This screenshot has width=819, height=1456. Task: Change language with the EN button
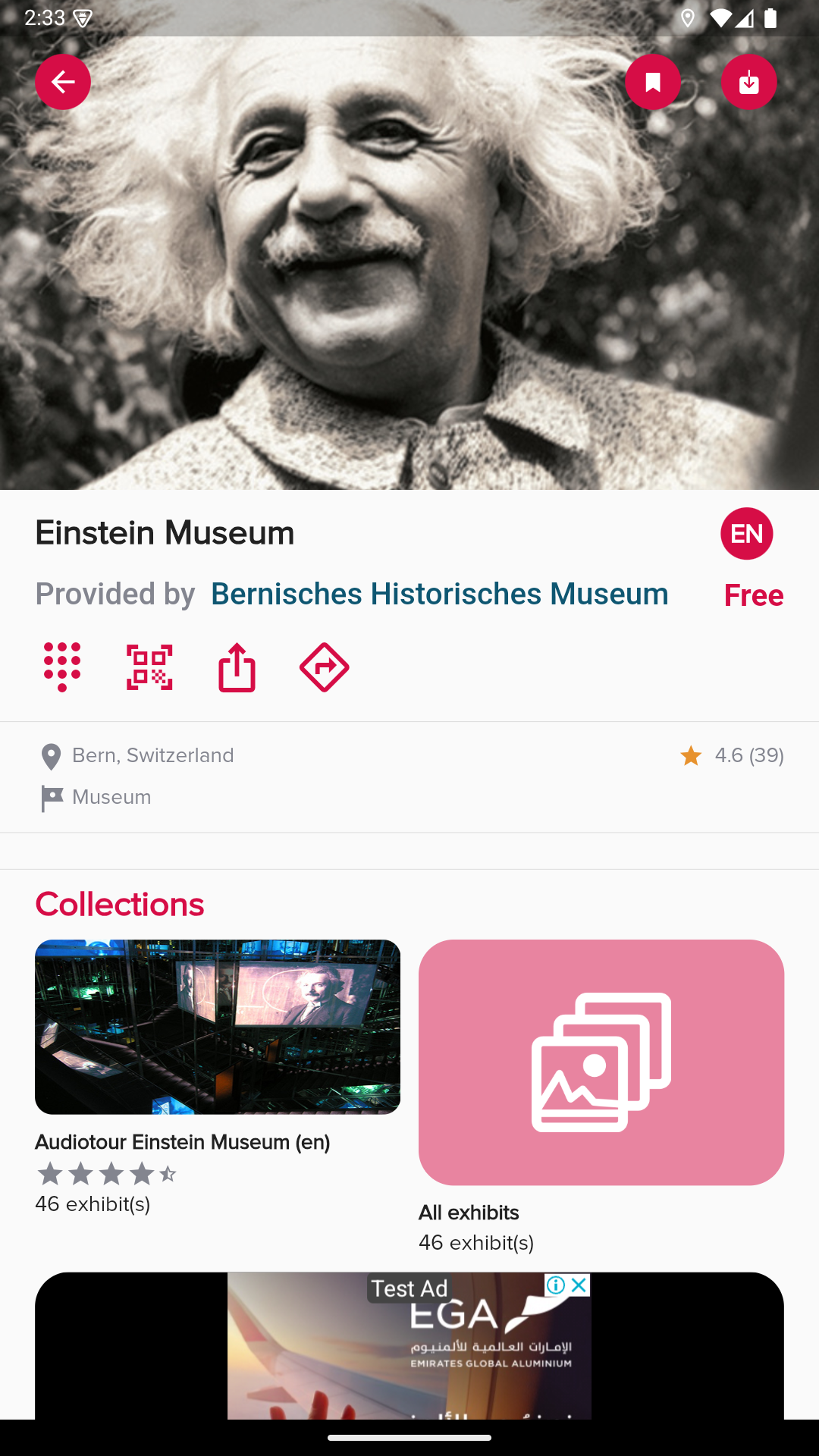point(747,534)
